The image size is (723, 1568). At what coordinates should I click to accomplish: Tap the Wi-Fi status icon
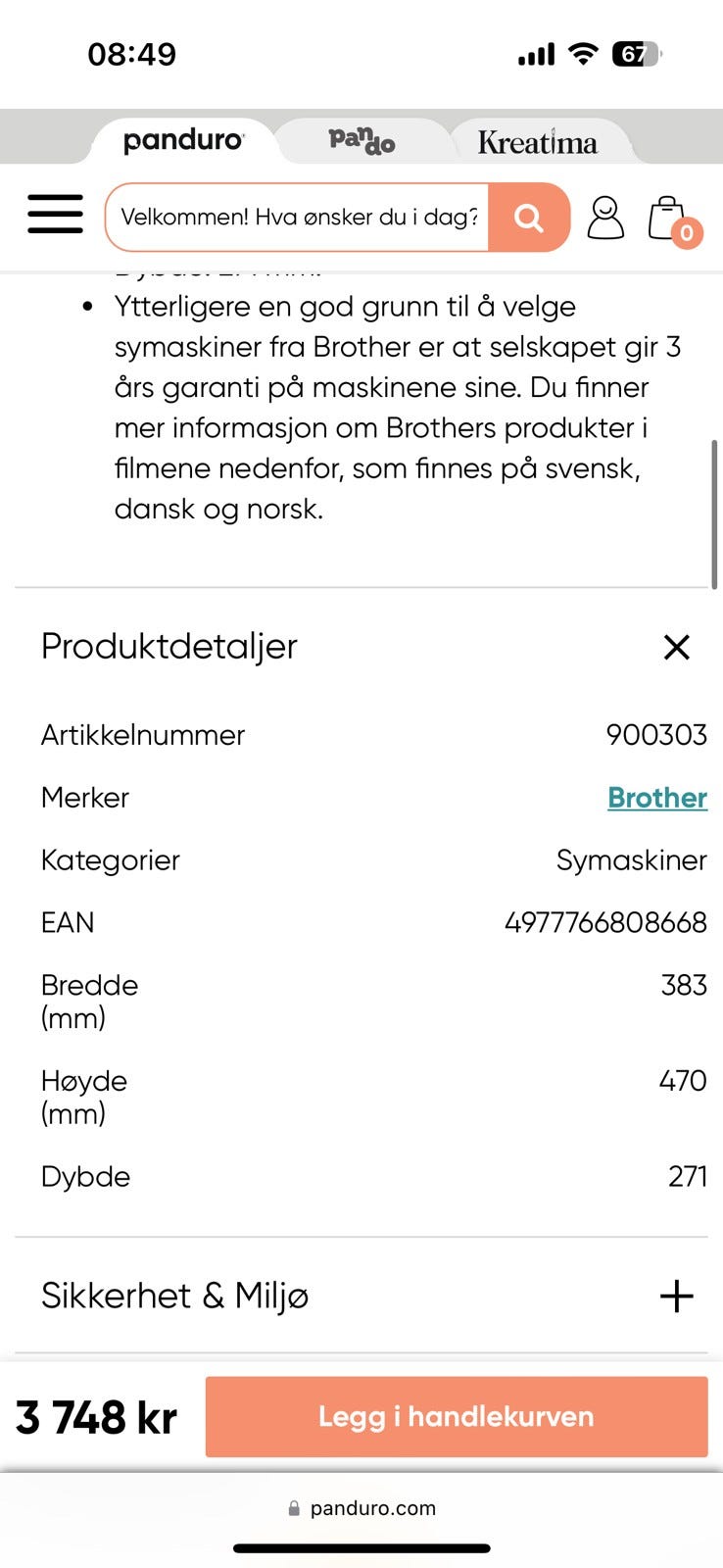click(582, 55)
